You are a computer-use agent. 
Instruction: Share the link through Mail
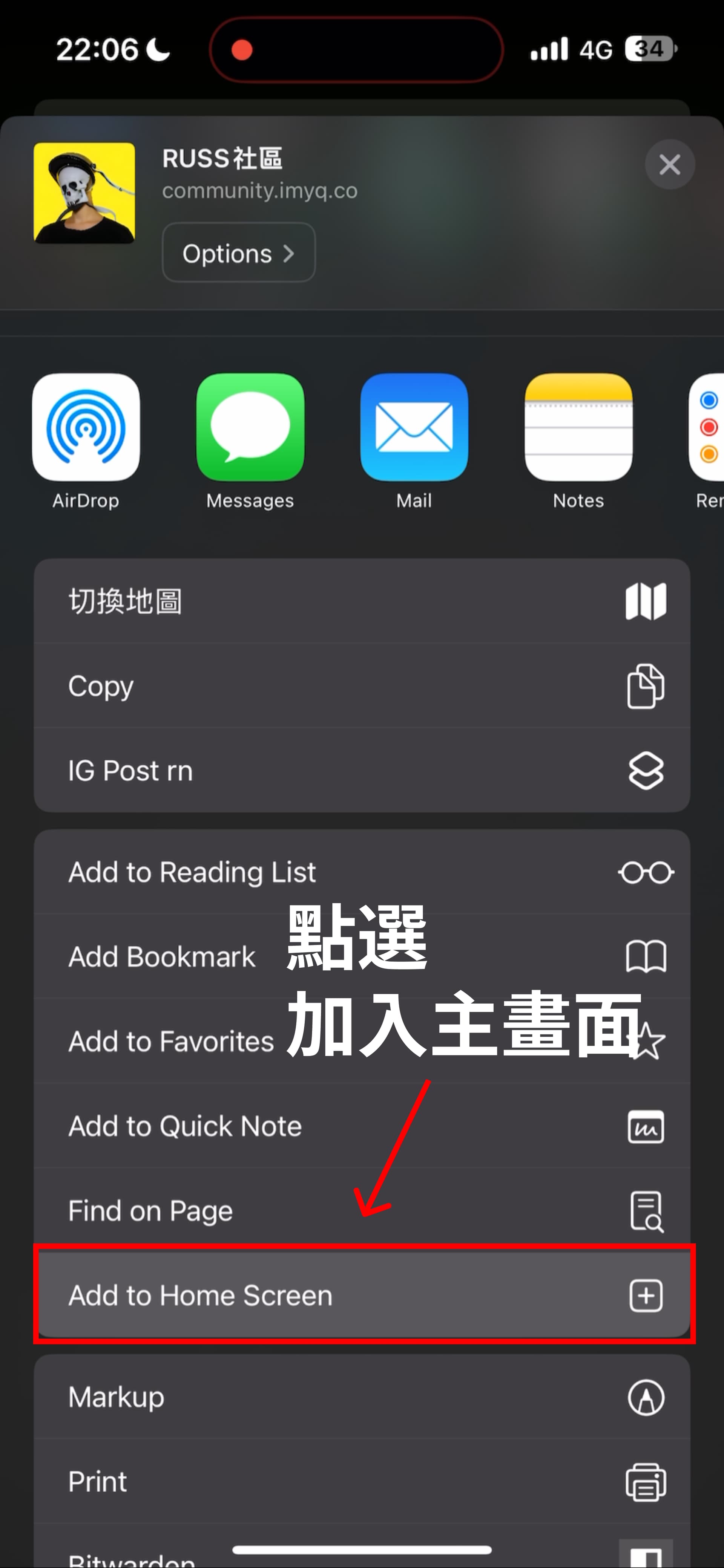[x=414, y=441]
